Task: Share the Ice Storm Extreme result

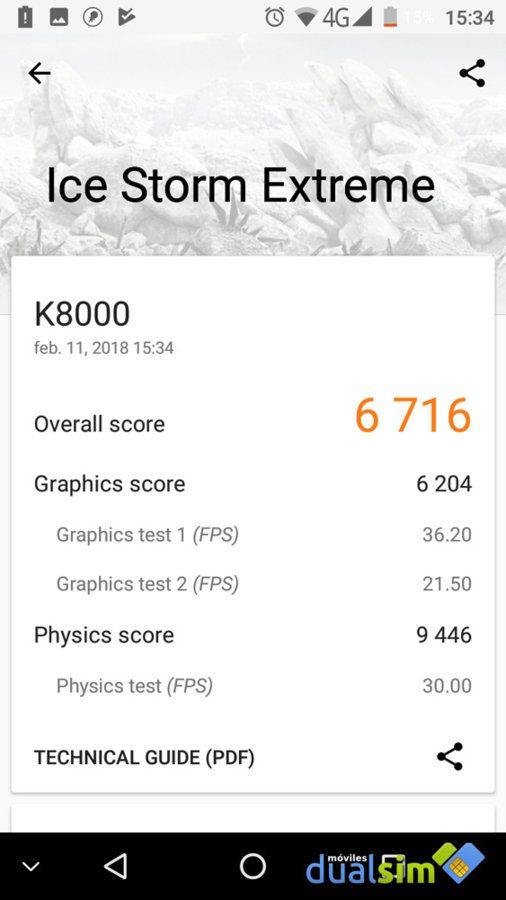Action: tap(472, 73)
